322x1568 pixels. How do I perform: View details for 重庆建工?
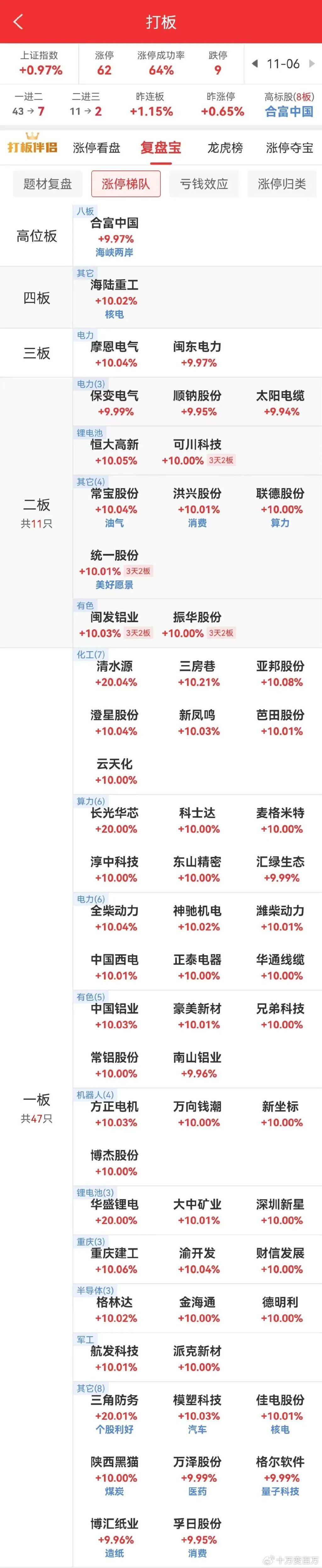pos(115,1260)
